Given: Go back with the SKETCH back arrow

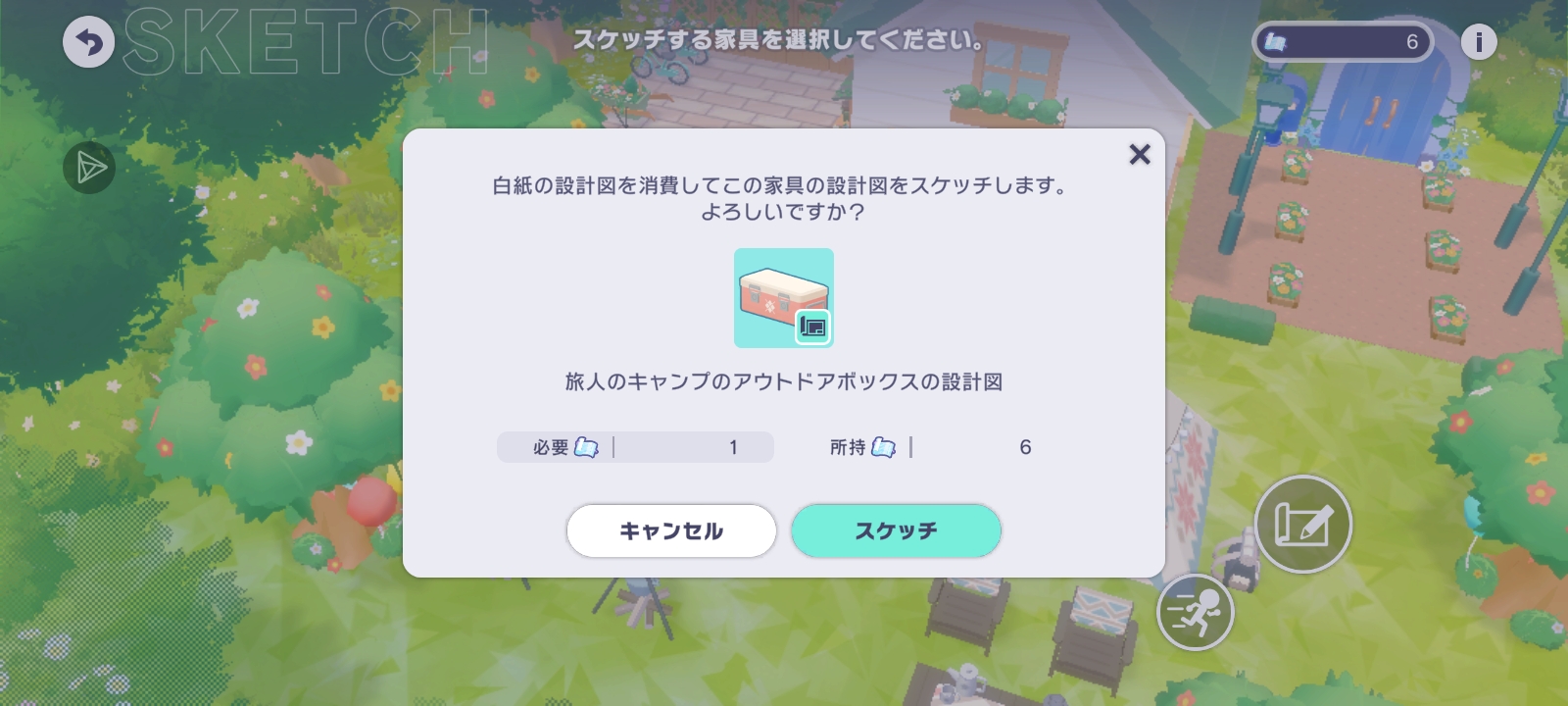Looking at the screenshot, I should click(x=89, y=42).
